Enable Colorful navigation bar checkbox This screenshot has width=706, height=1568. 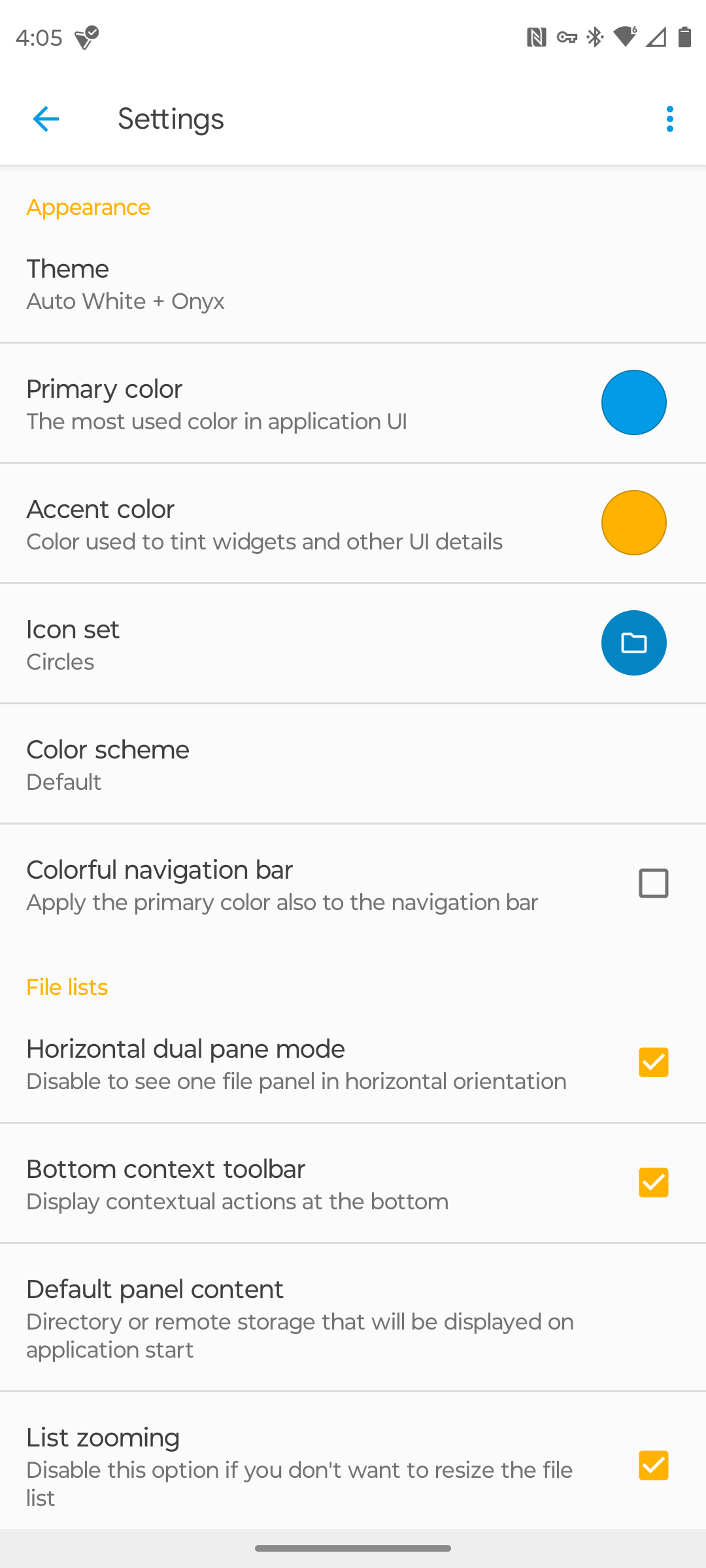tap(653, 883)
